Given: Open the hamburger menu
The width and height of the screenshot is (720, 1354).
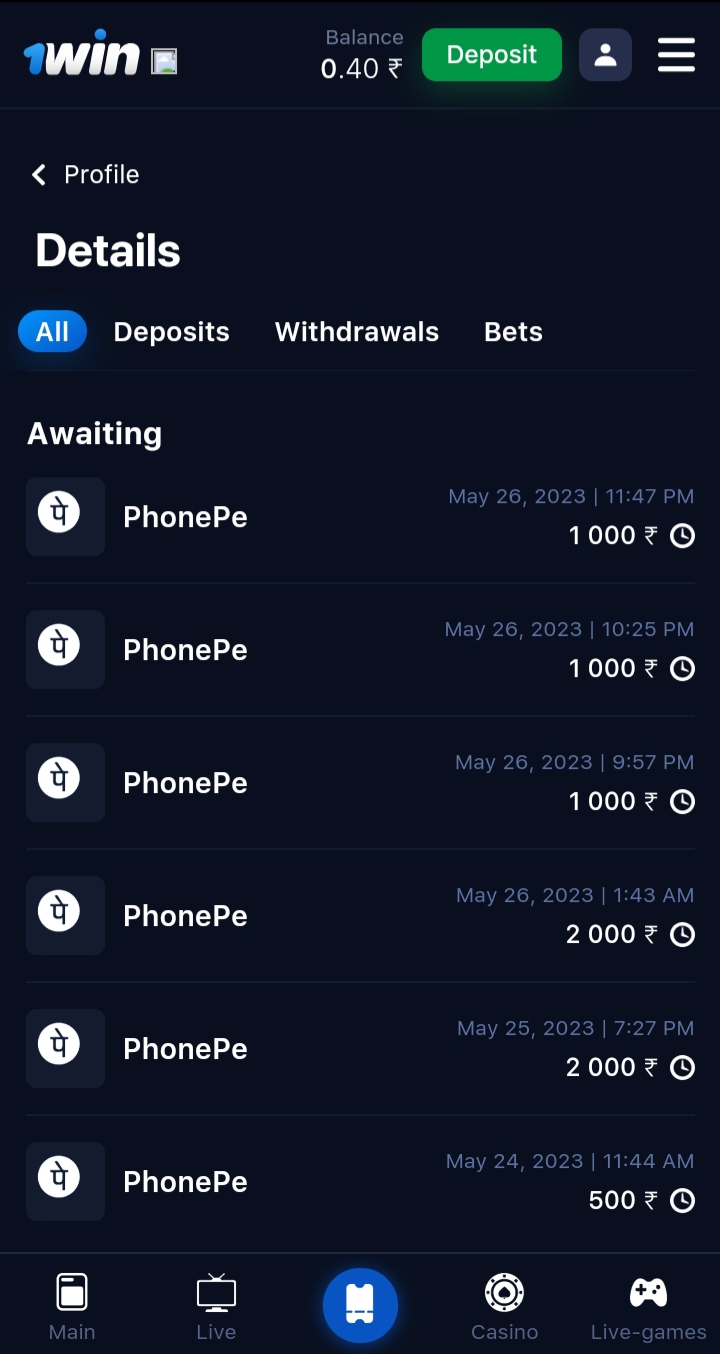Looking at the screenshot, I should 676,55.
